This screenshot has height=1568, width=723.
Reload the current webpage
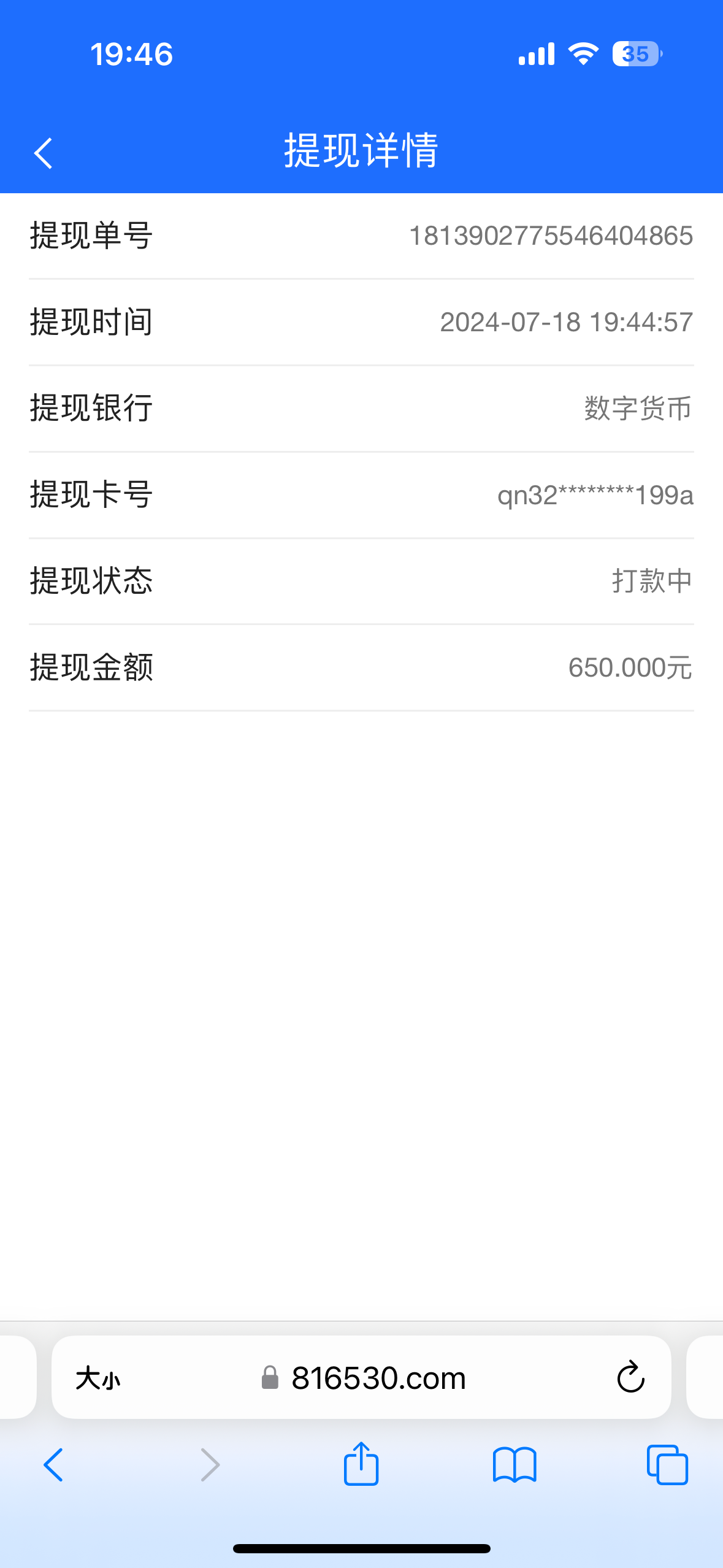click(630, 1378)
